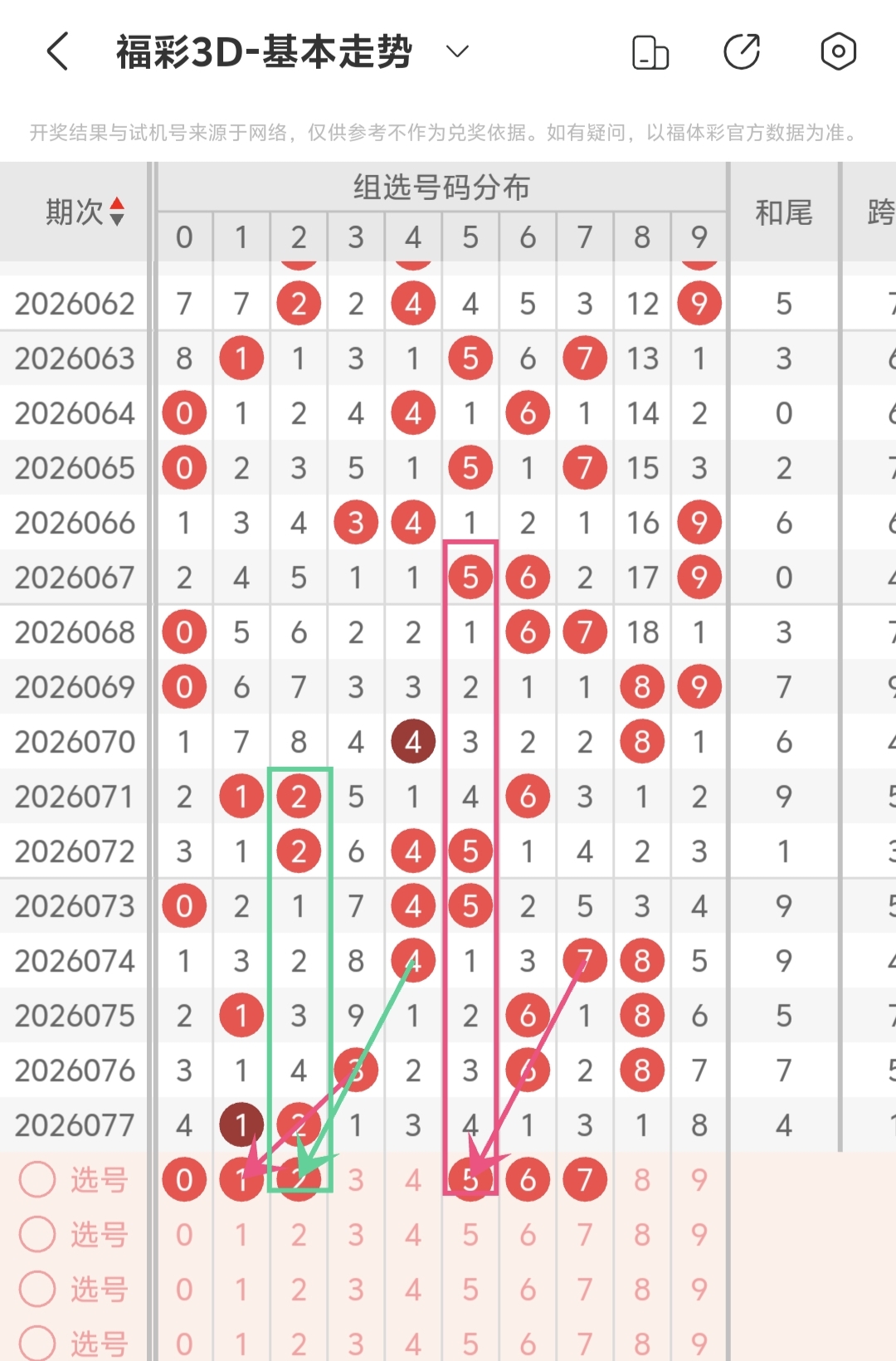The height and width of the screenshot is (1361, 896).
Task: Tap the first 选号 row circle
Action: pyautogui.click(x=37, y=1179)
